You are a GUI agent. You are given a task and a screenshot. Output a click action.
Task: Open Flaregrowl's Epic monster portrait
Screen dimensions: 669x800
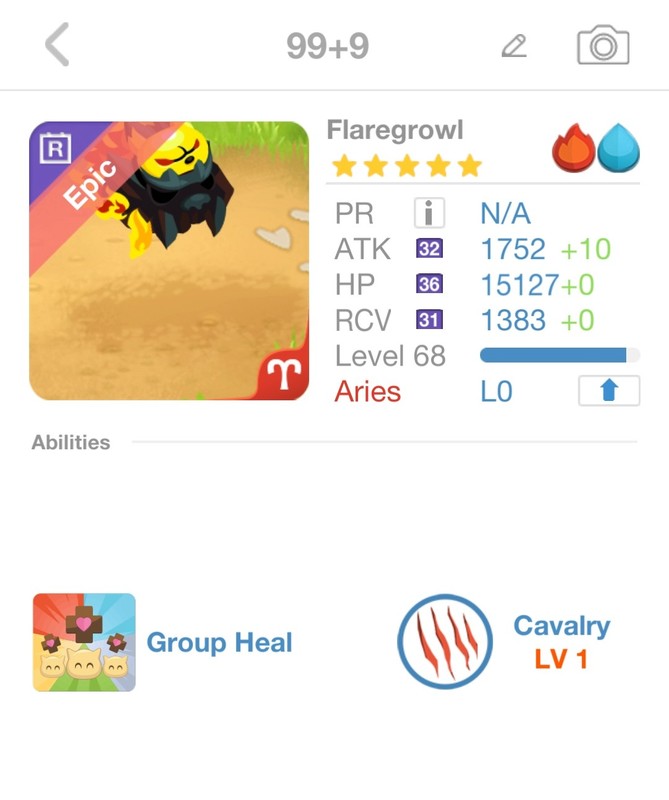click(169, 261)
